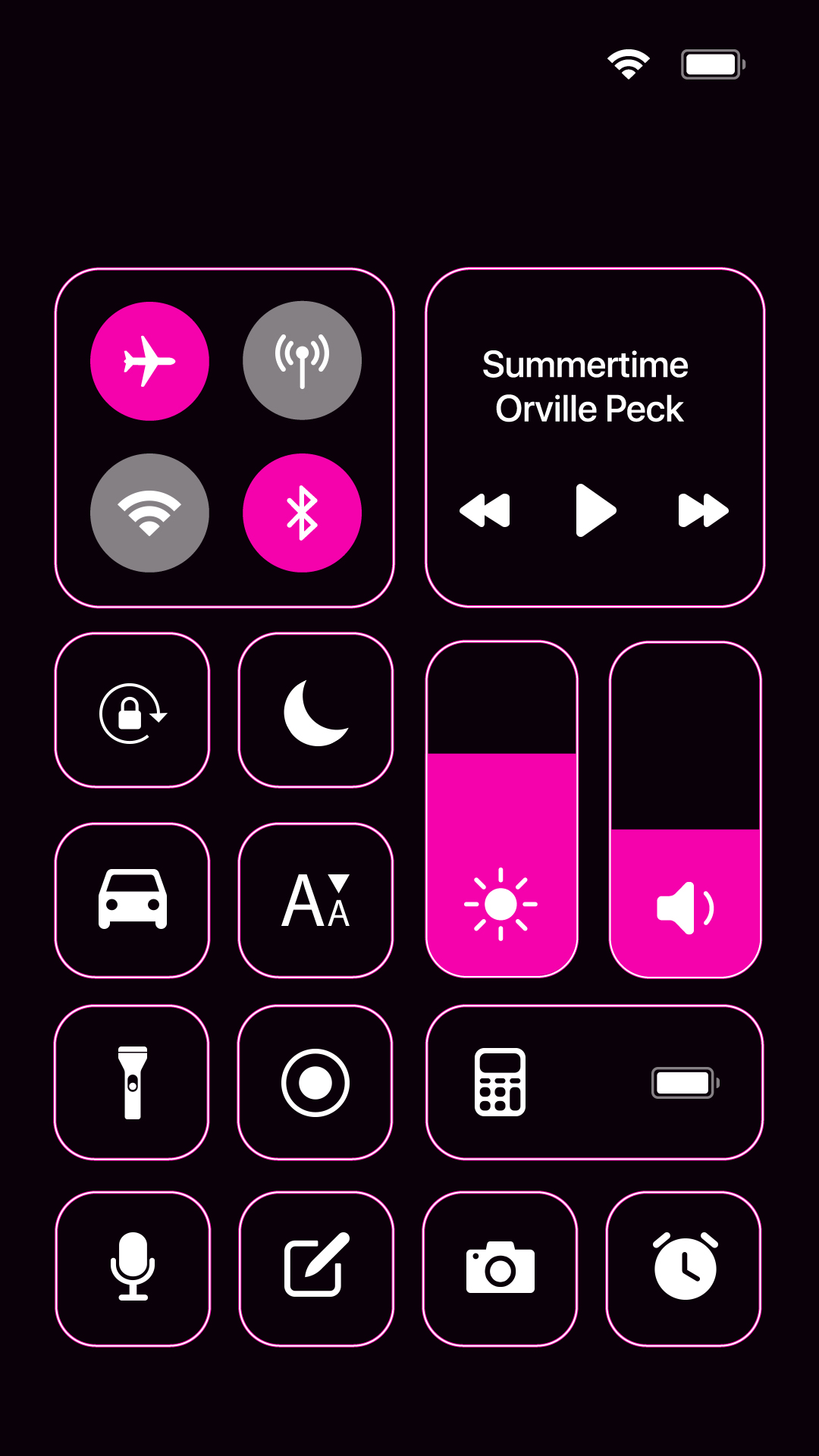Open the Flashlight
Image resolution: width=819 pixels, height=1456 pixels.
tap(132, 1083)
